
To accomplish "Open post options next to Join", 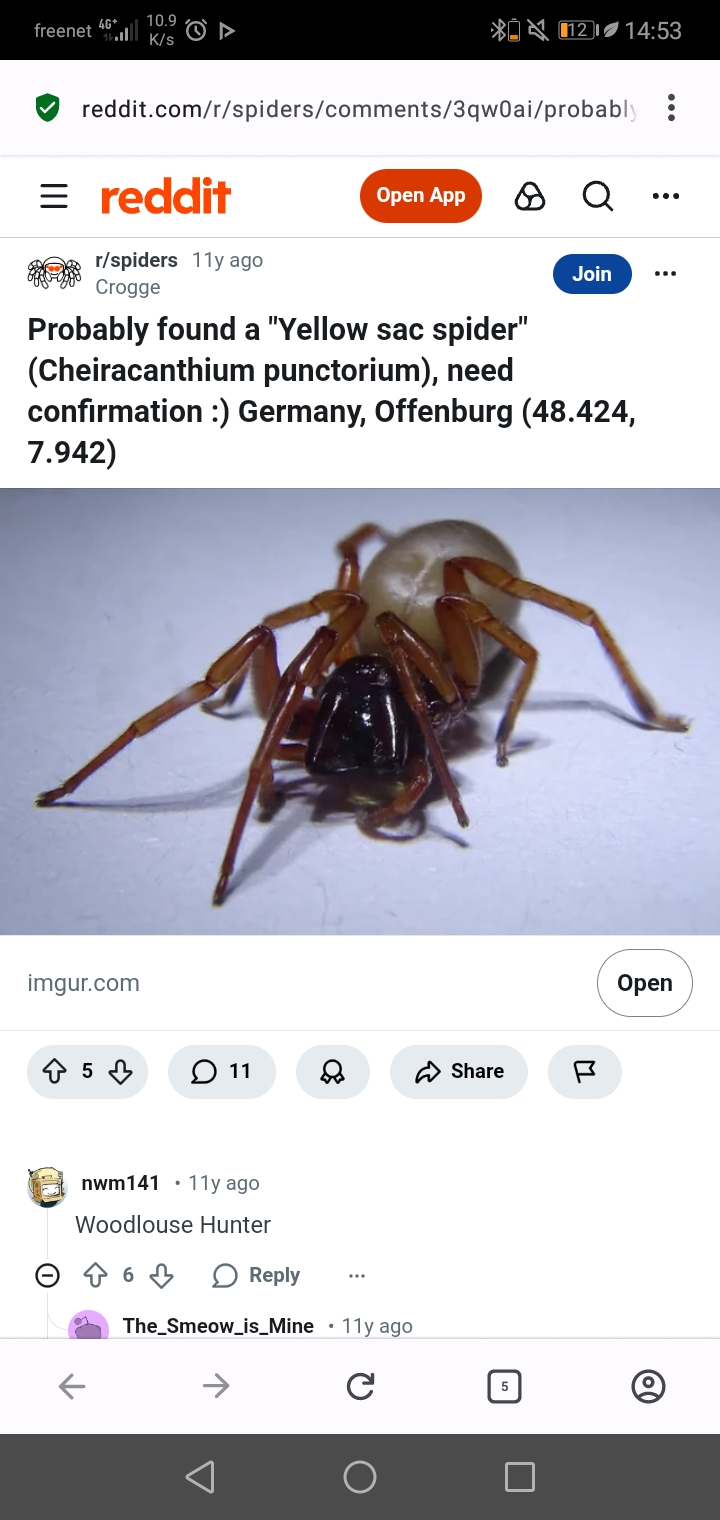I will 665,274.
